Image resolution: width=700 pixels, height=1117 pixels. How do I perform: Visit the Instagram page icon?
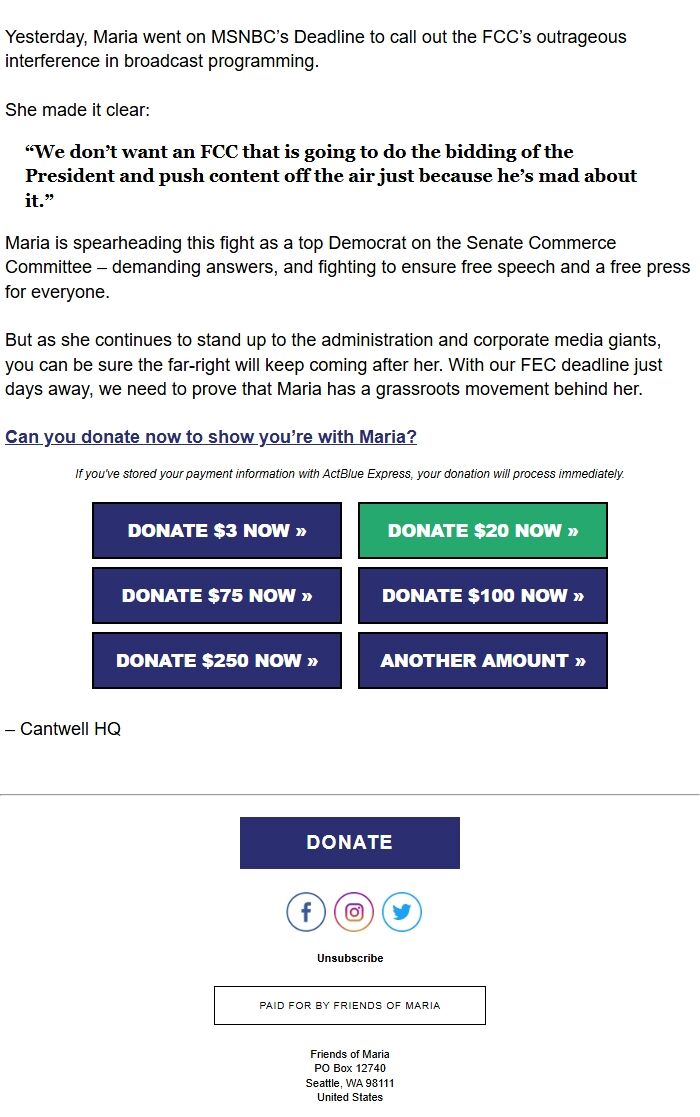(x=354, y=912)
